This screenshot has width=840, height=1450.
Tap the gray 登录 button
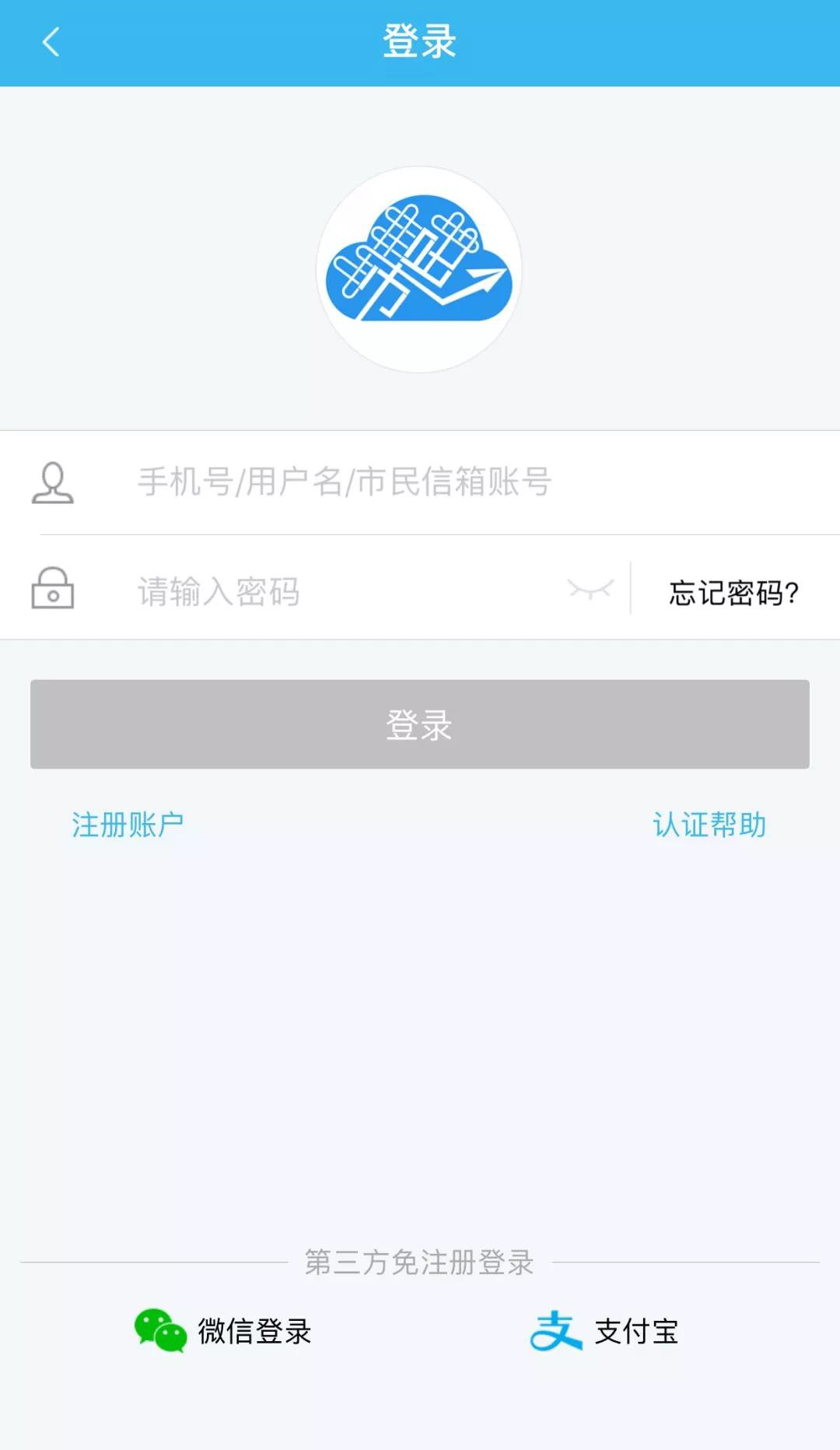coord(420,724)
